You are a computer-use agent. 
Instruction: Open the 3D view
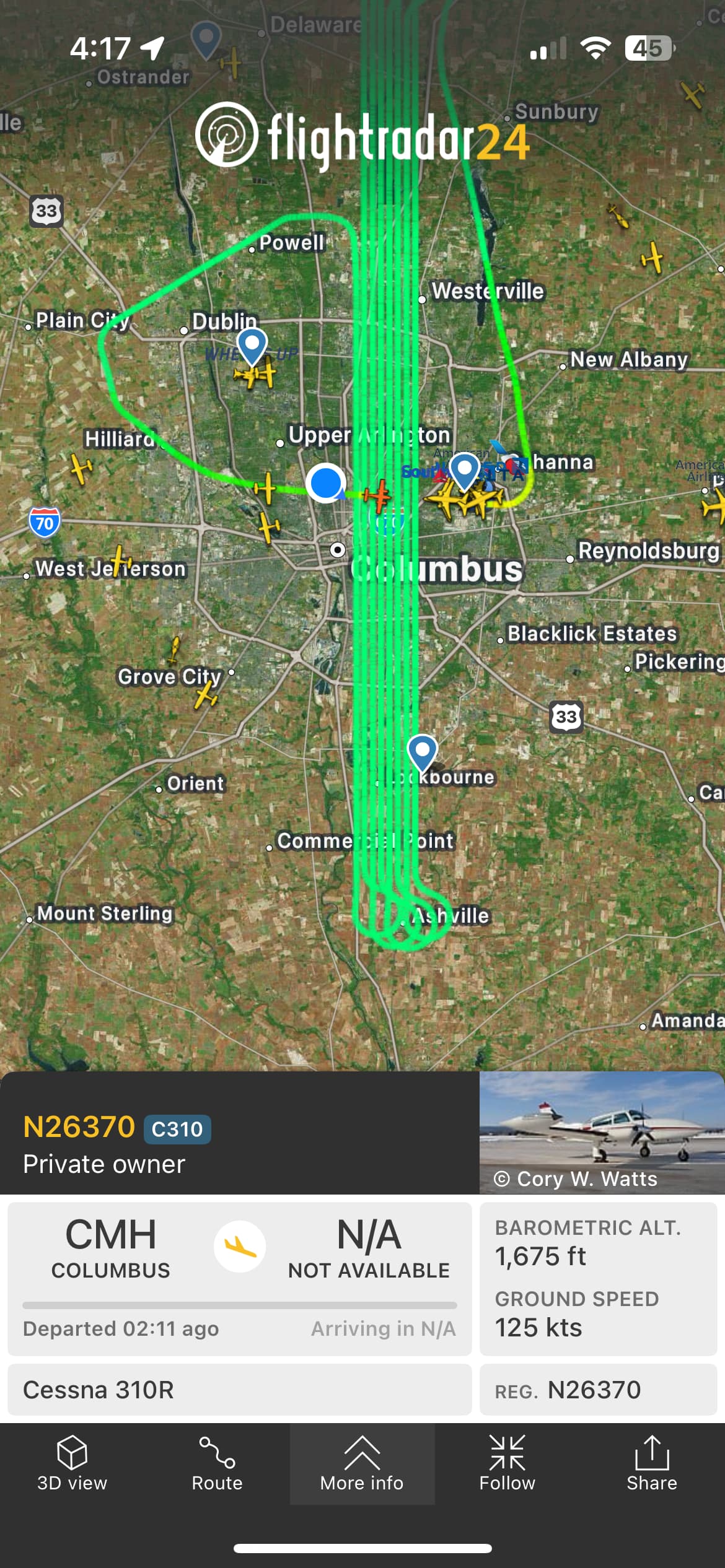click(72, 1464)
